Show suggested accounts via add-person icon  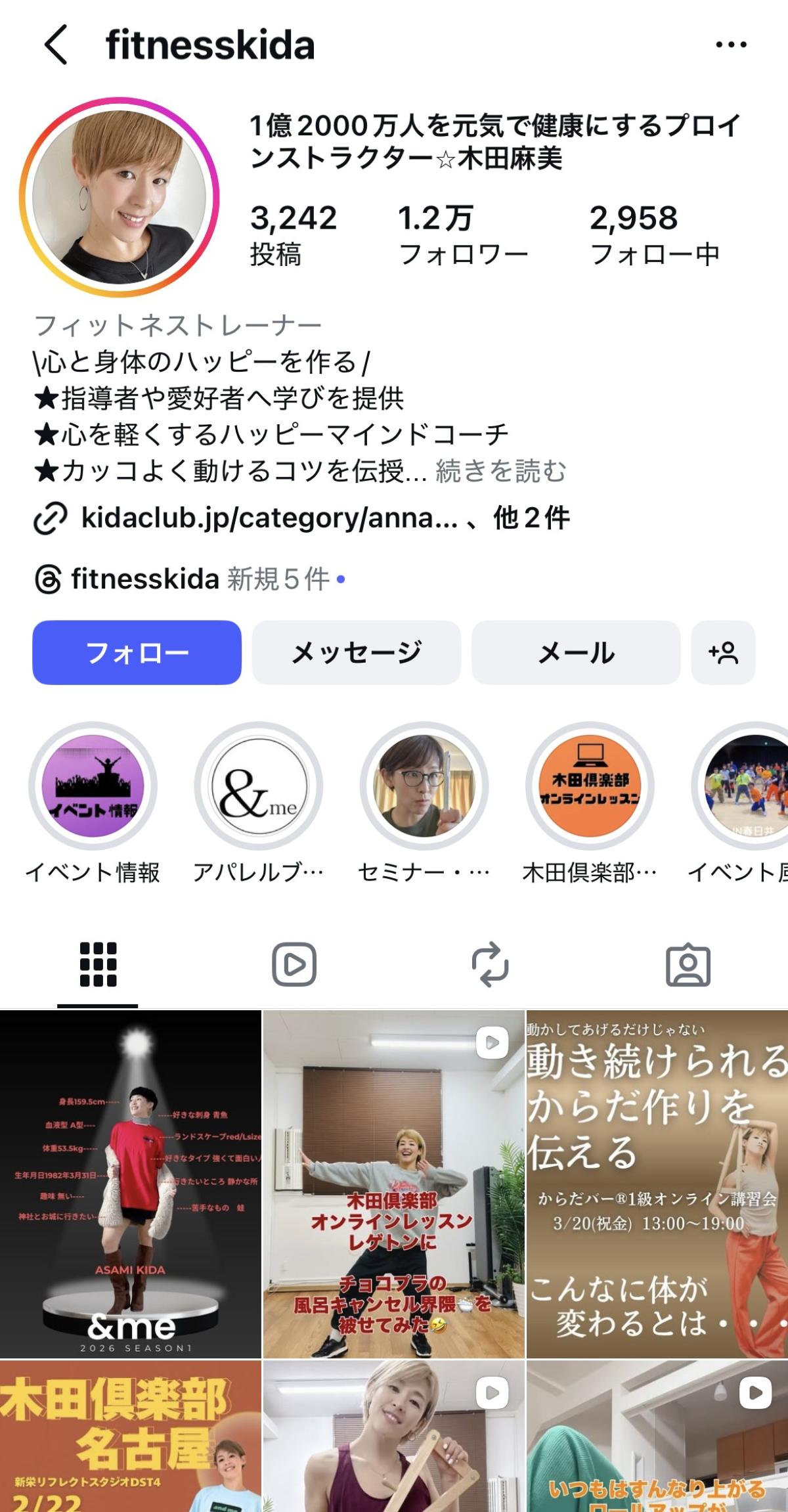723,652
